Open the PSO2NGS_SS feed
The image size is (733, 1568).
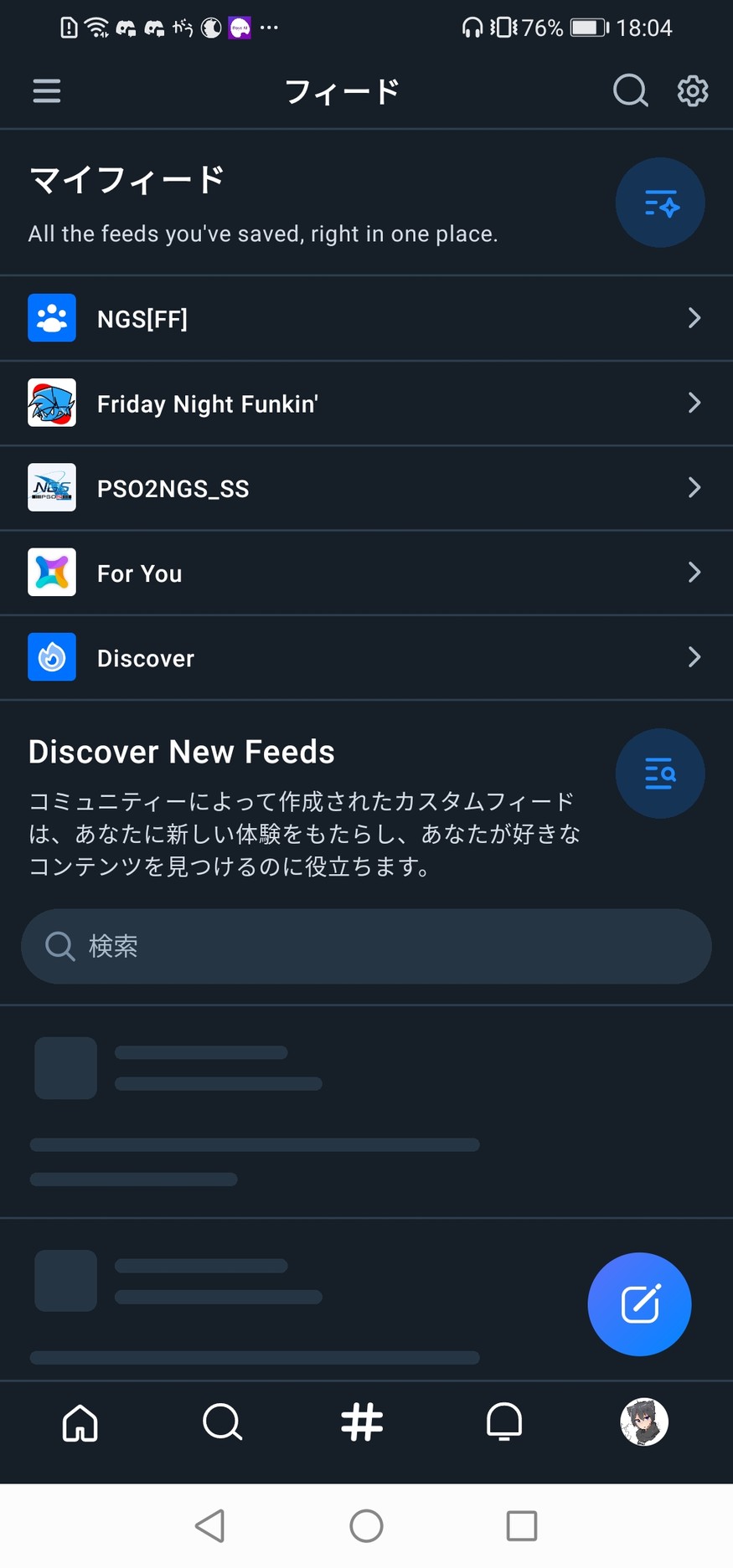tap(366, 488)
